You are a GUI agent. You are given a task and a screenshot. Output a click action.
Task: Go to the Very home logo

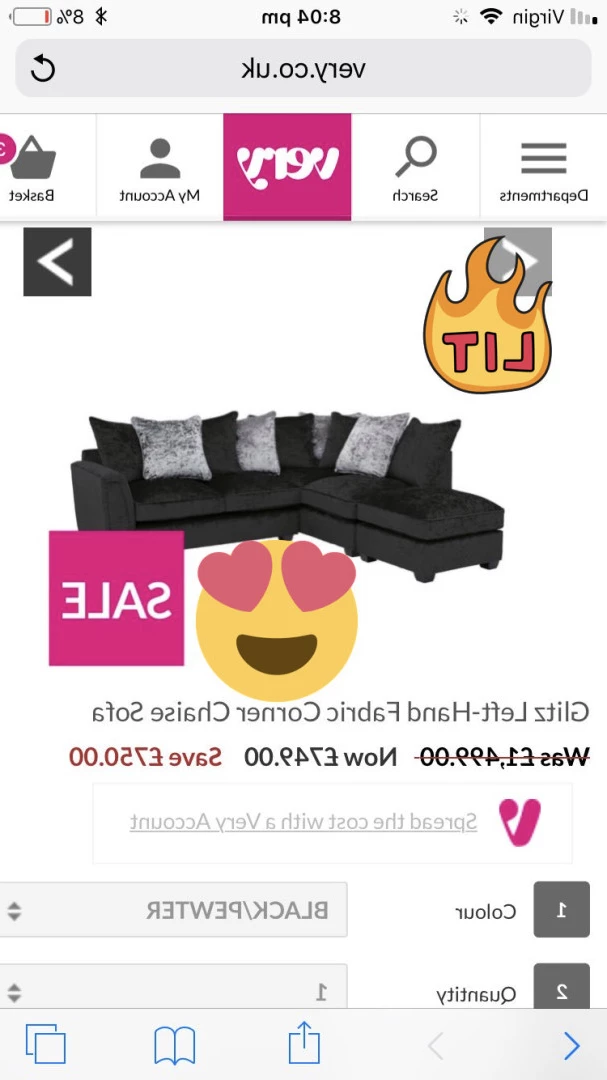[x=287, y=167]
